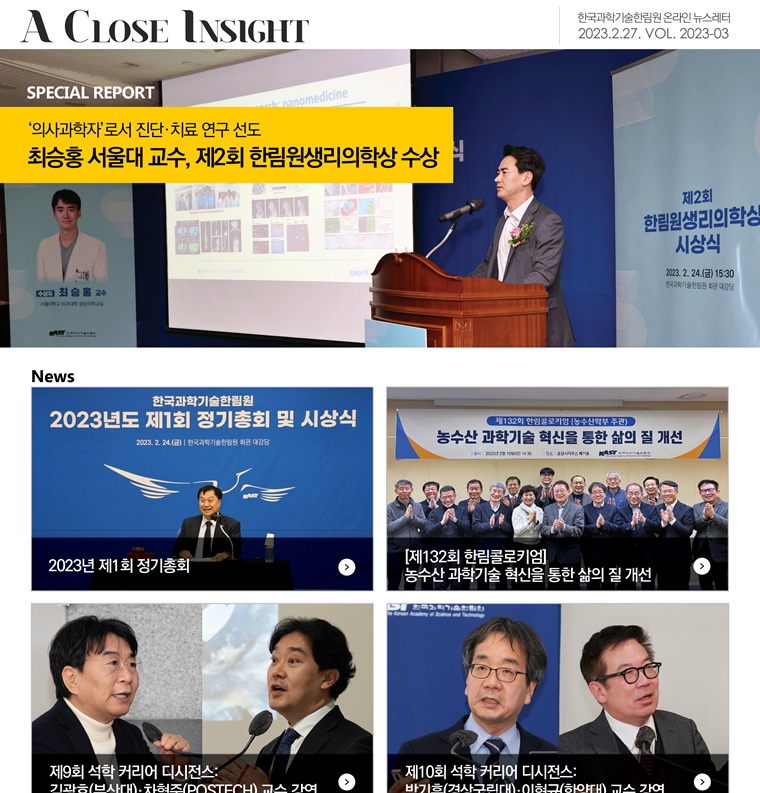Open the special report on 최승홍 교수's award
This screenshot has height=793, width=760.
tap(233, 157)
